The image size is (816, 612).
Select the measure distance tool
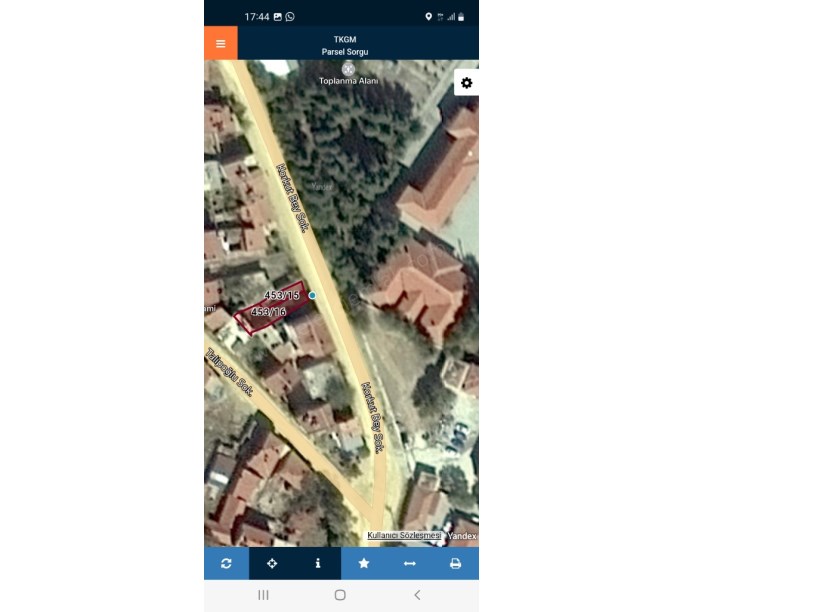tap(409, 563)
